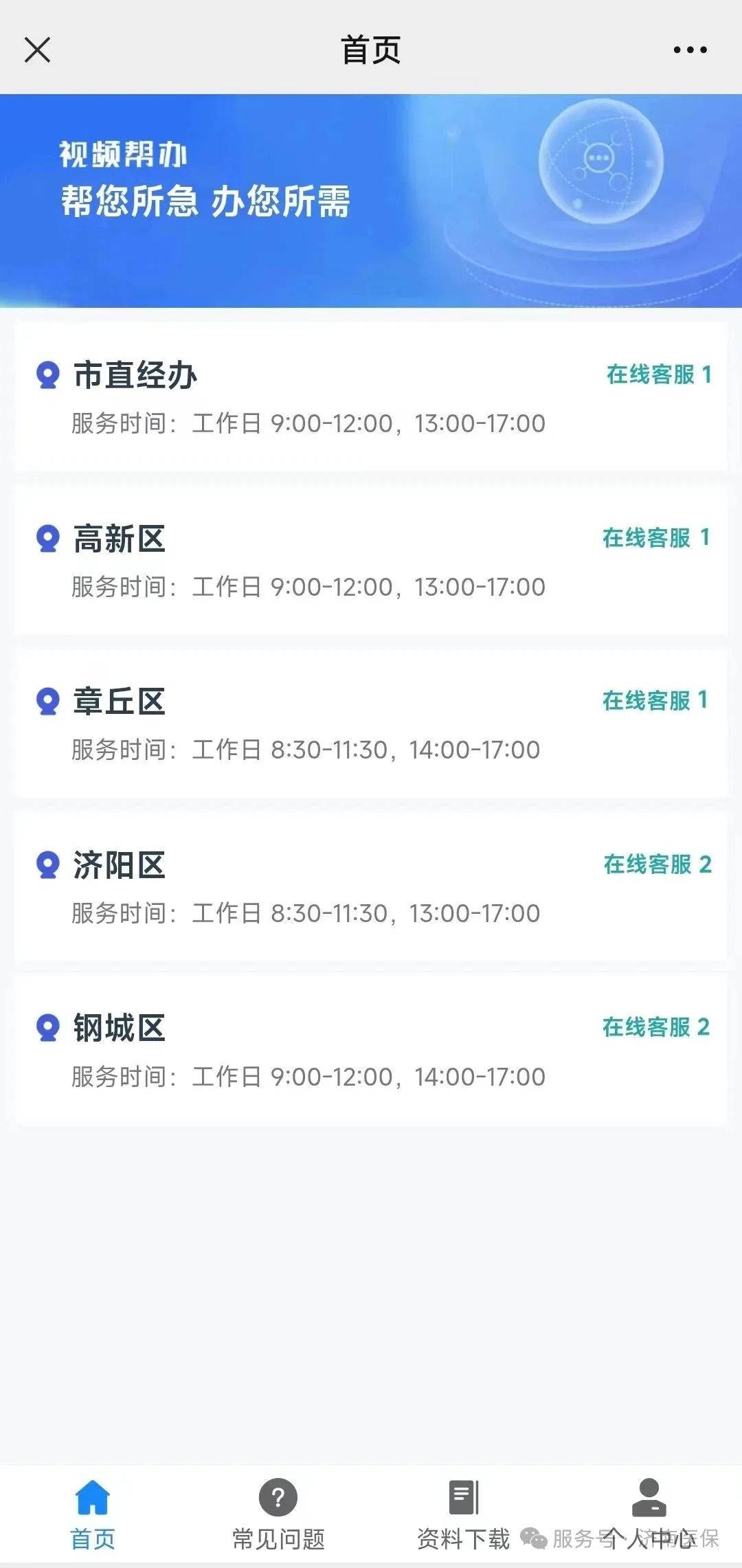The height and width of the screenshot is (1568, 742).
Task: Choose the 章丘区 service entry
Action: coord(371,723)
